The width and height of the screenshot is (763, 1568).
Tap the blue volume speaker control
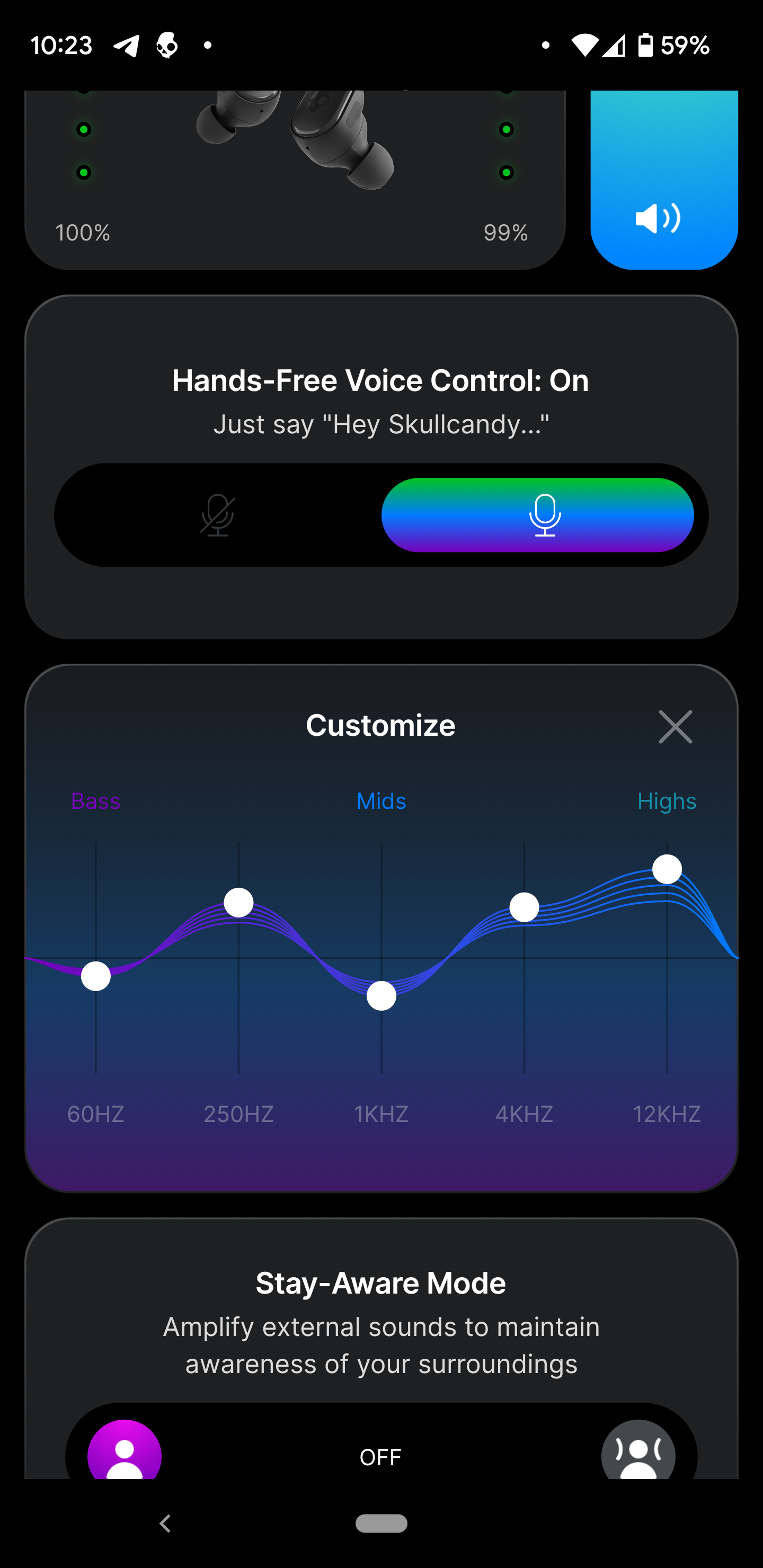pyautogui.click(x=664, y=180)
